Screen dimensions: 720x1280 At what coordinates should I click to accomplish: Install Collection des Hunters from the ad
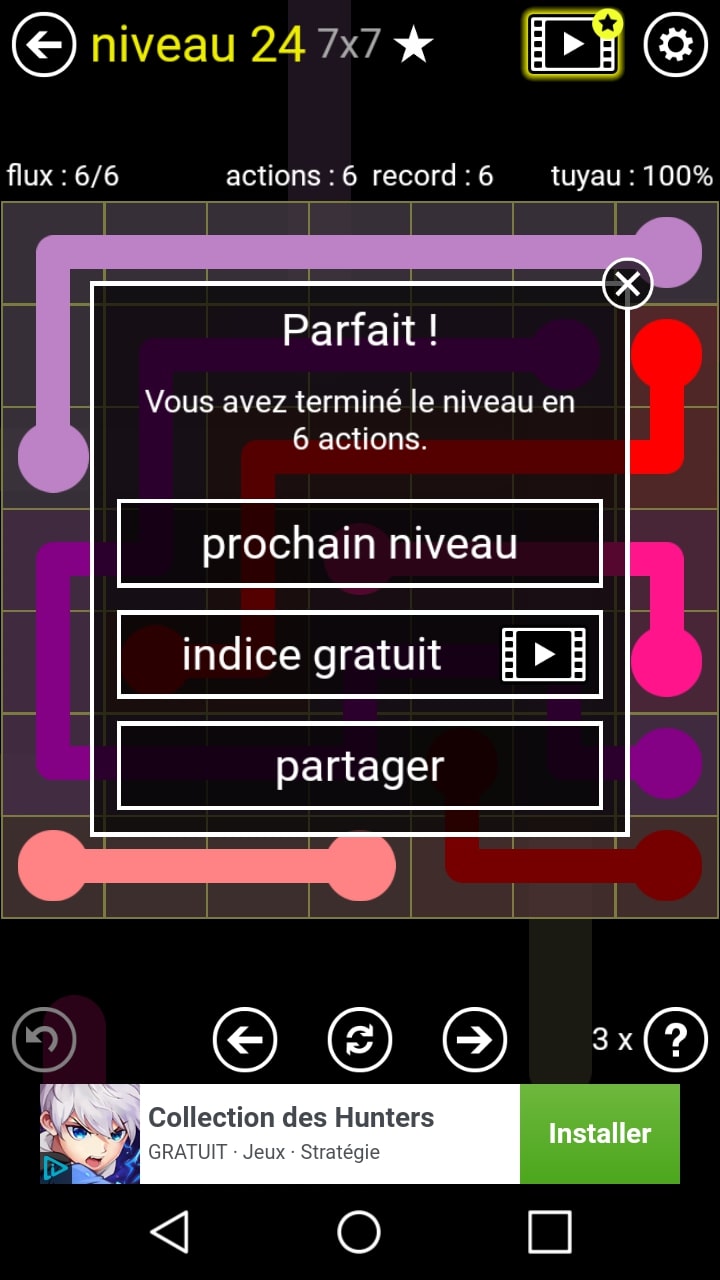(x=599, y=1133)
